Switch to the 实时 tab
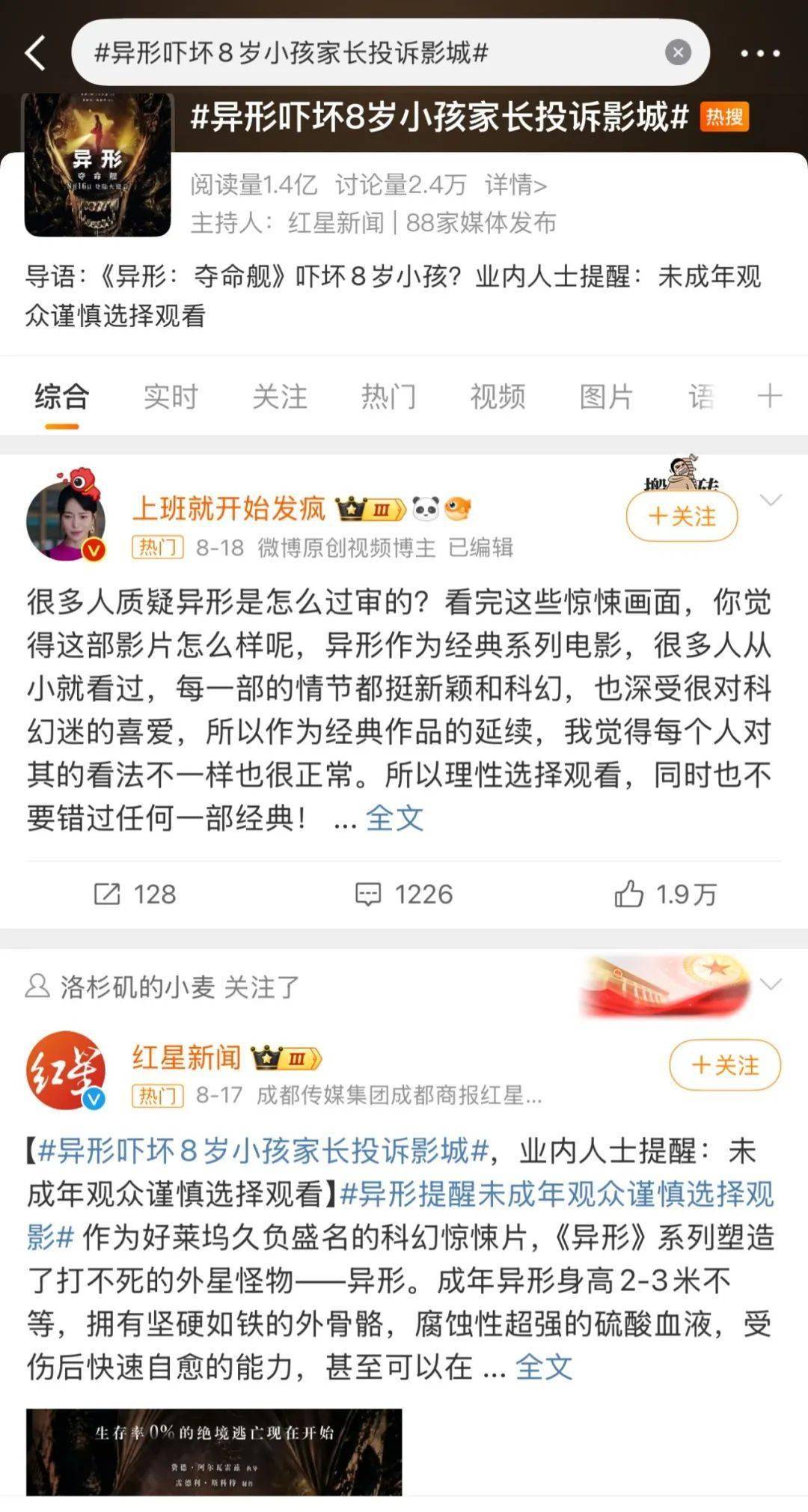 [171, 396]
